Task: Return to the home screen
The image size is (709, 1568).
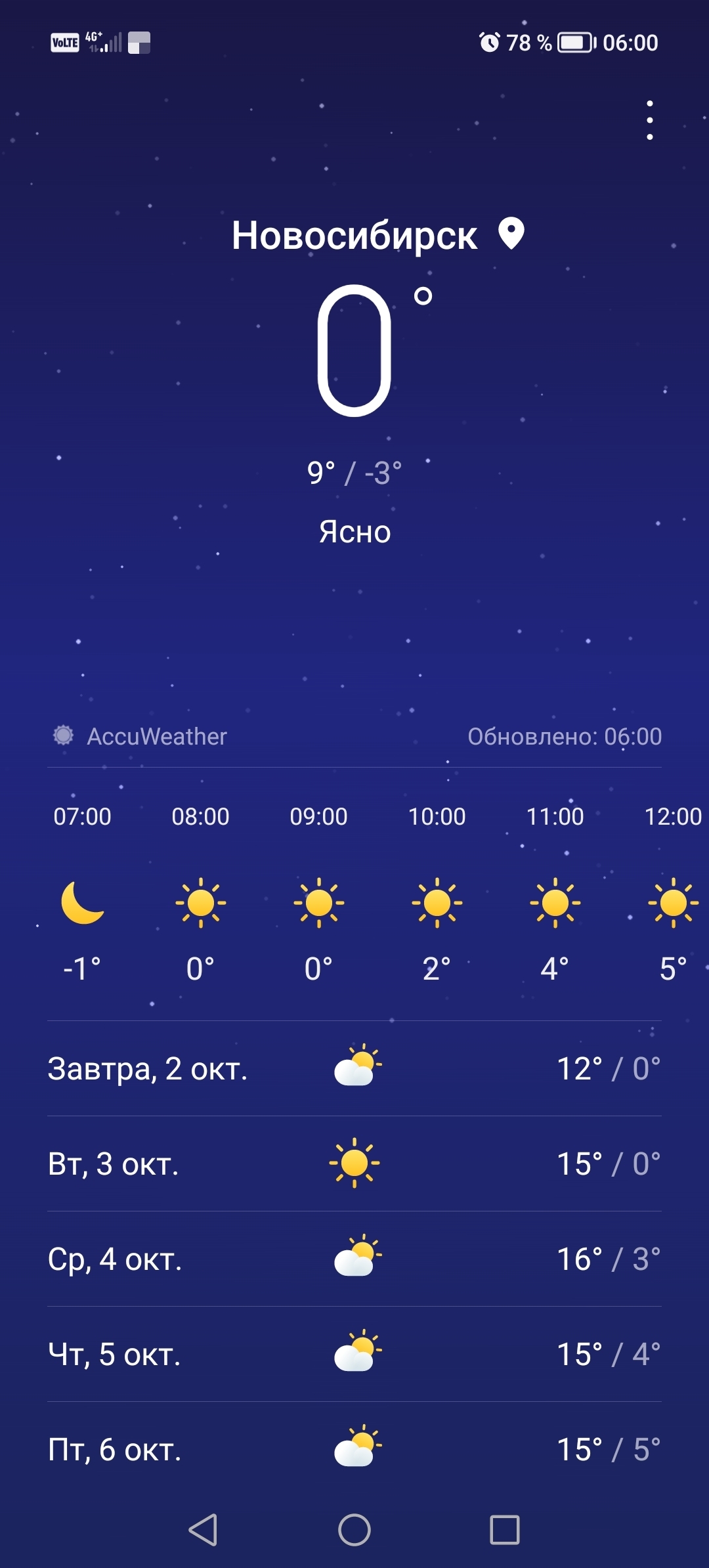Action: click(354, 1530)
